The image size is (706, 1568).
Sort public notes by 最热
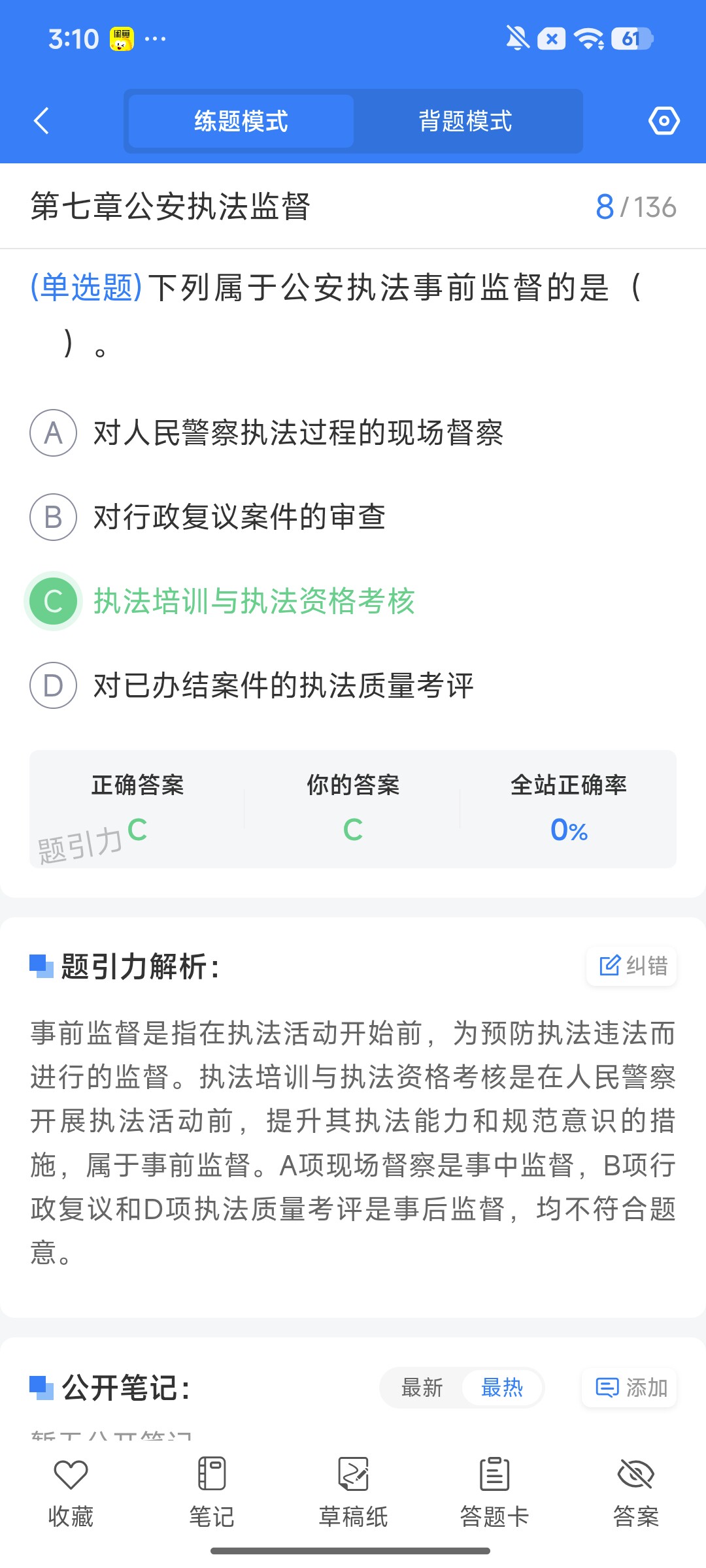tap(502, 1387)
